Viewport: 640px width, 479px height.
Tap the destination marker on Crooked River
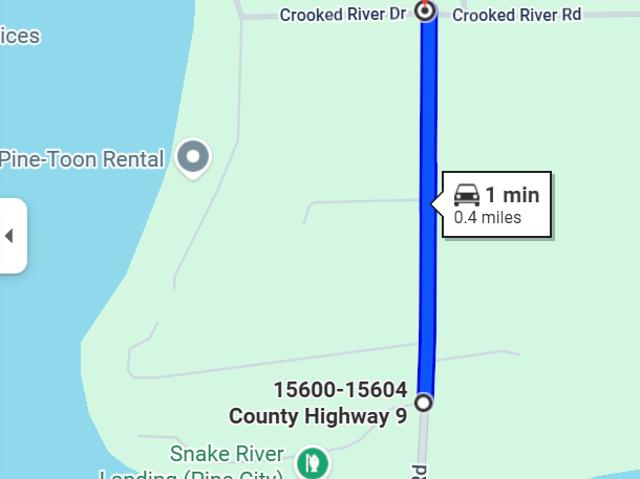coord(426,11)
